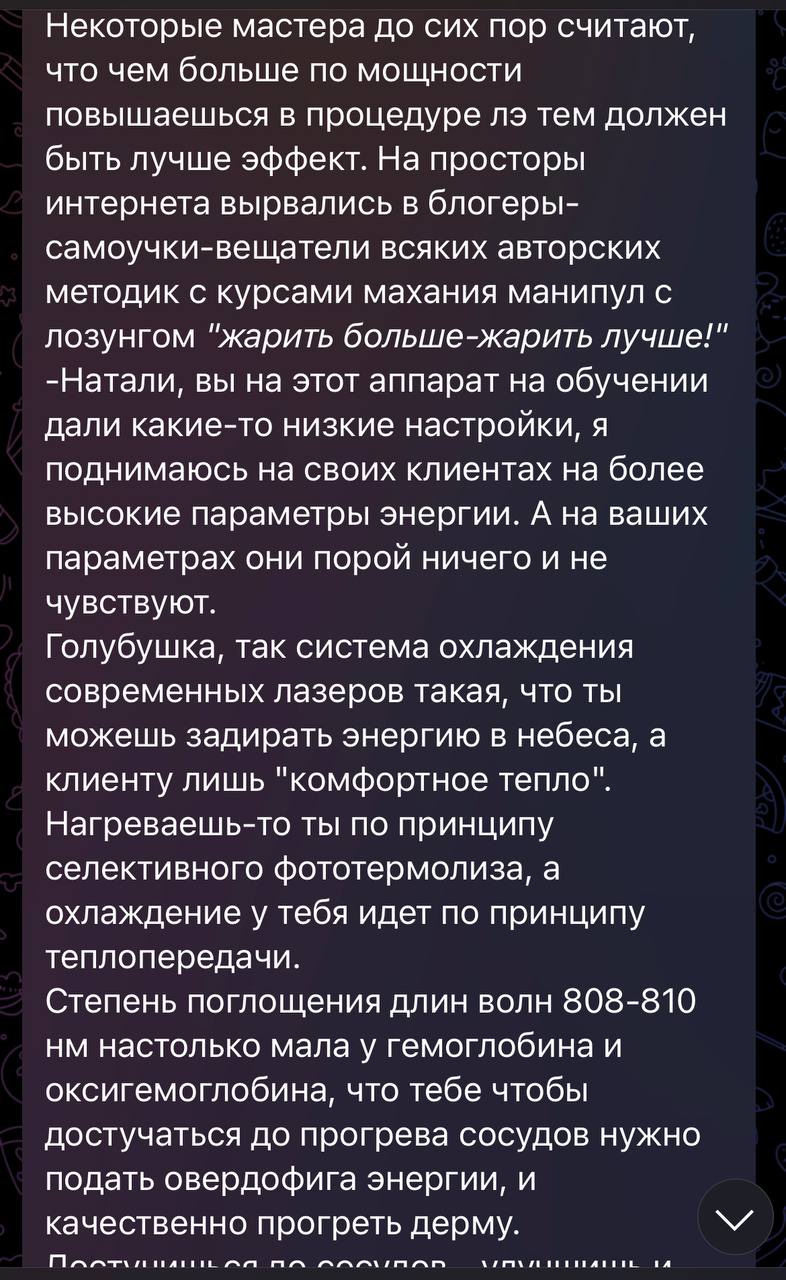Viewport: 786px width, 1280px height.
Task: Jump to the latest message with the down-arrow button
Action: pyautogui.click(x=735, y=1217)
